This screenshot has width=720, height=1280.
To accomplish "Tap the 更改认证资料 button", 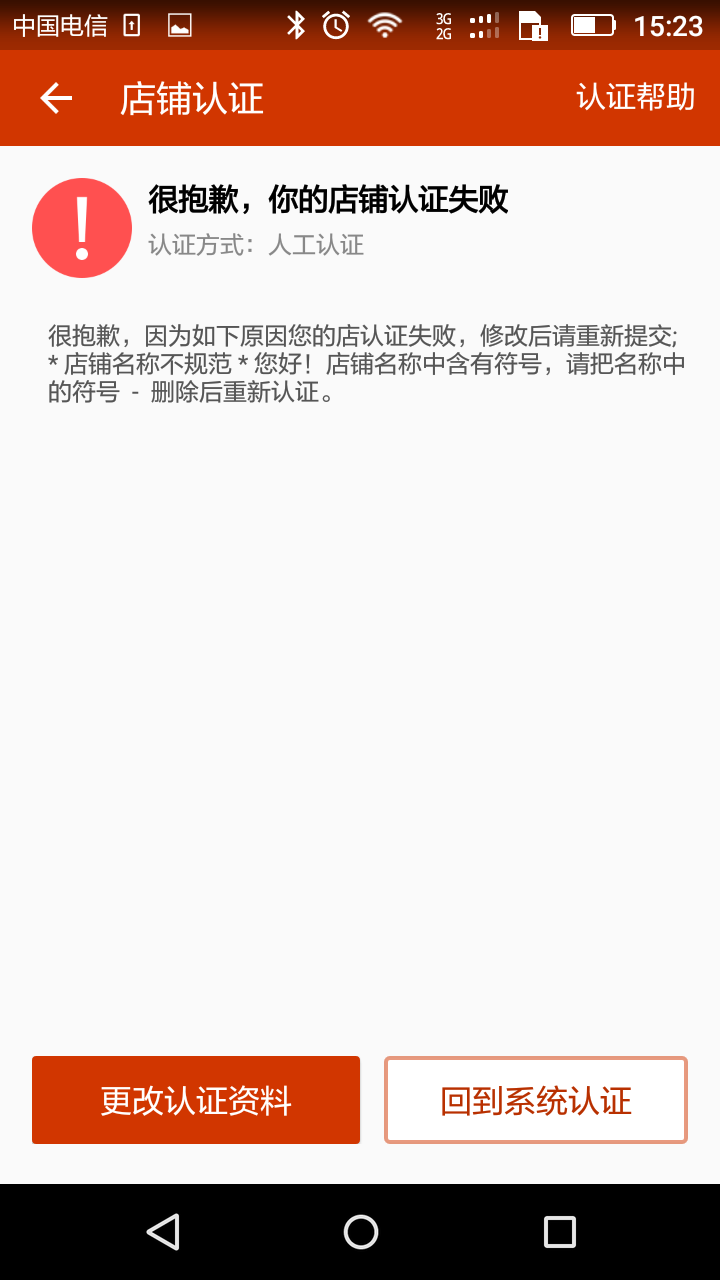I will tap(196, 1100).
